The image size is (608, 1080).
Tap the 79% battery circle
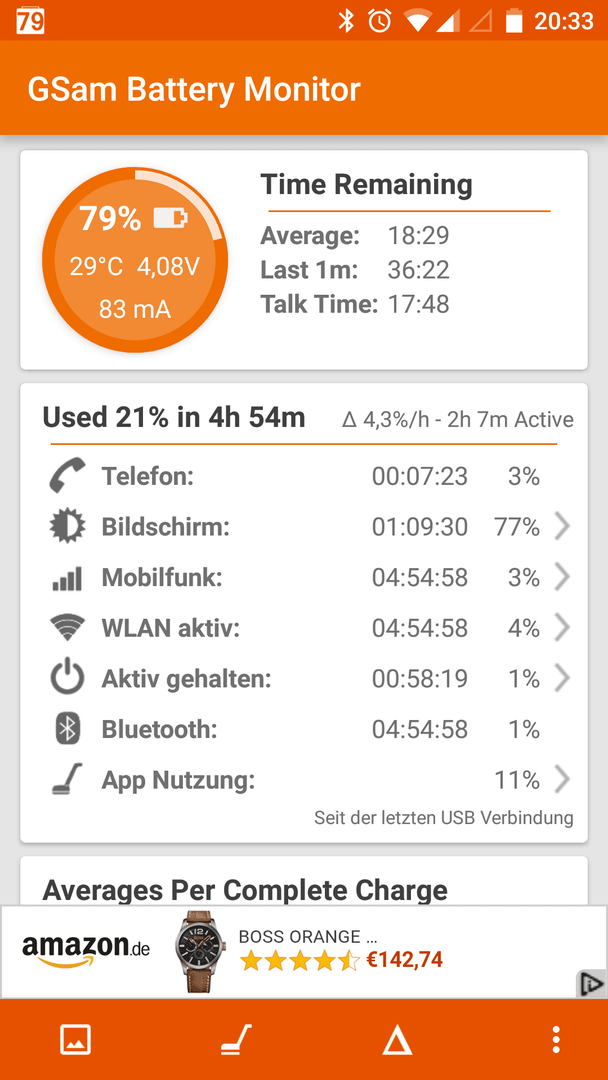pos(135,260)
